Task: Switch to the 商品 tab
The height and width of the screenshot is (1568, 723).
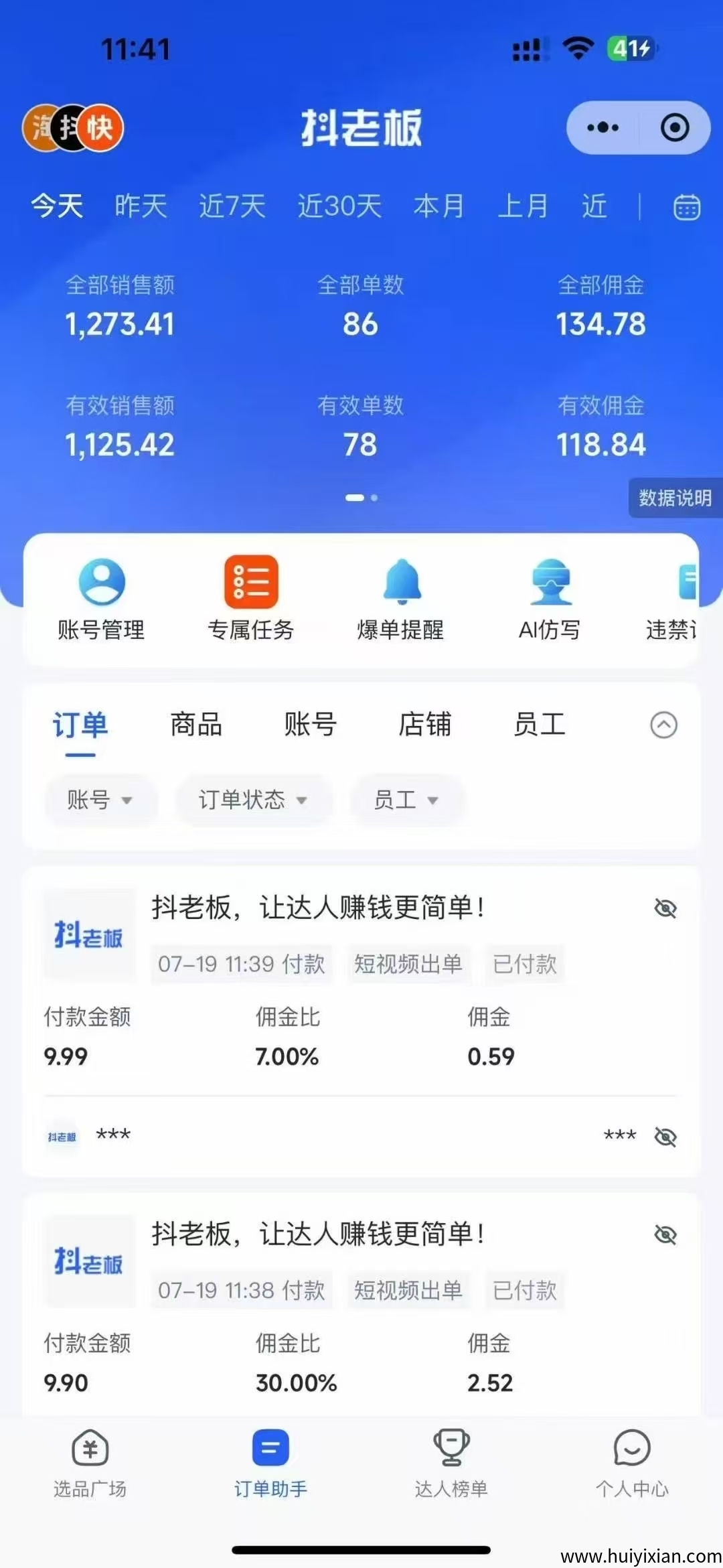Action: 195,725
